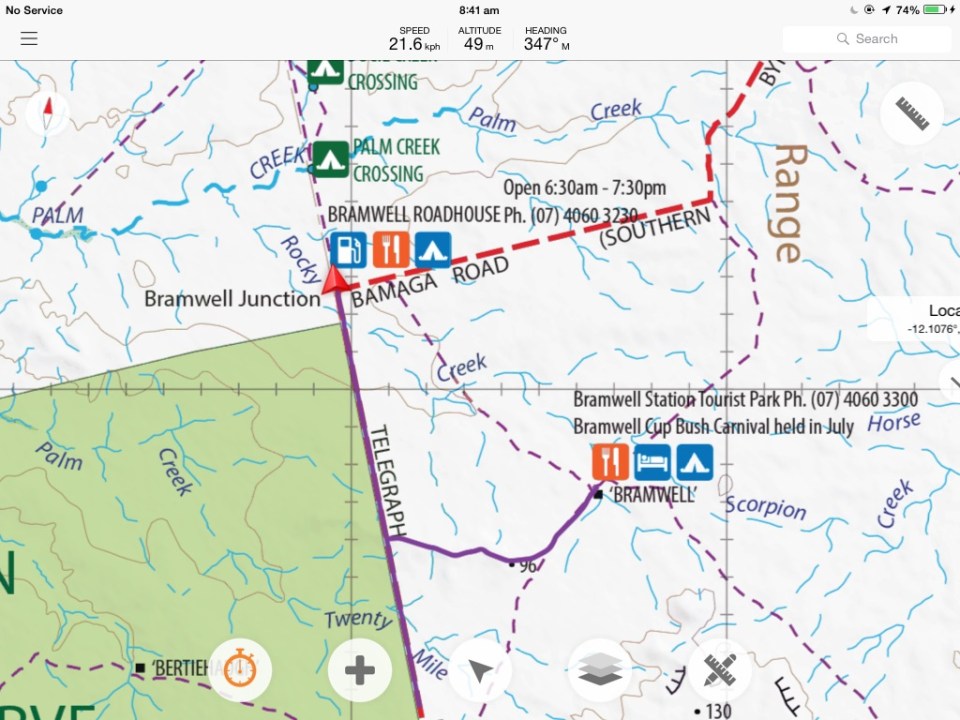Open the pencil and ruler drawing tools
This screenshot has width=960, height=720.
pos(719,669)
